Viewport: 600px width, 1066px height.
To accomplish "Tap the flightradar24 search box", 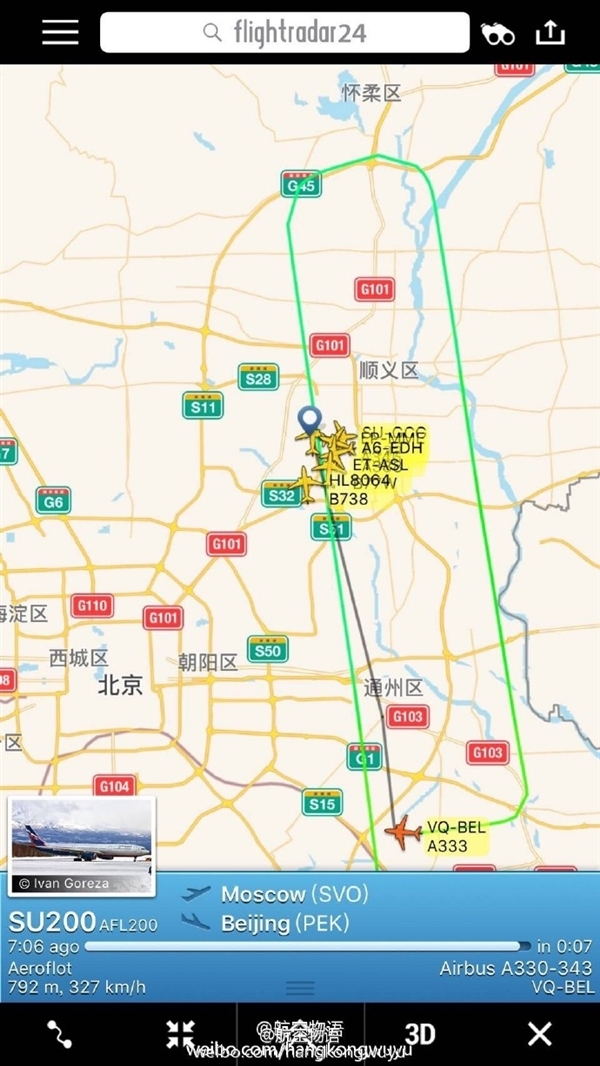I will point(285,32).
